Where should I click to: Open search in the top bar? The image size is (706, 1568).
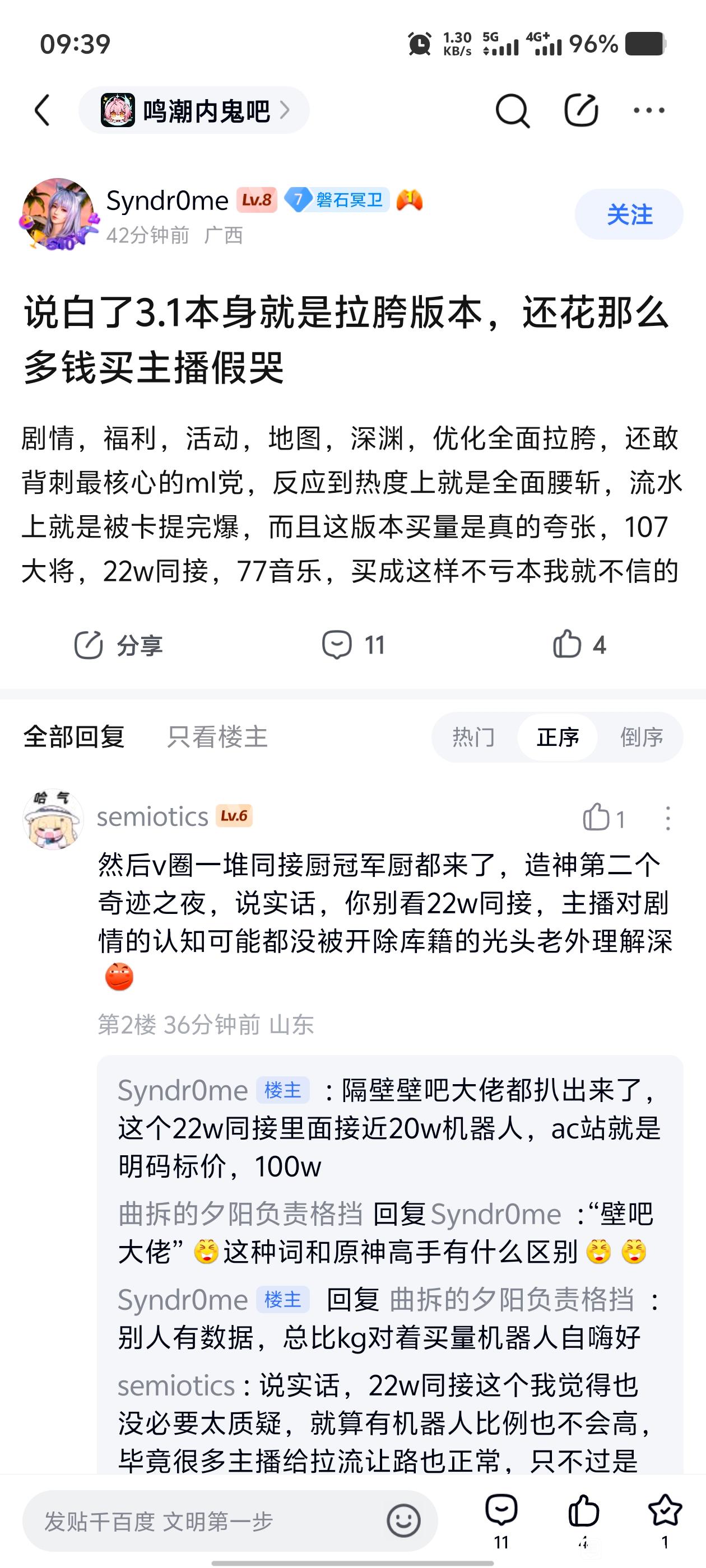point(512,111)
